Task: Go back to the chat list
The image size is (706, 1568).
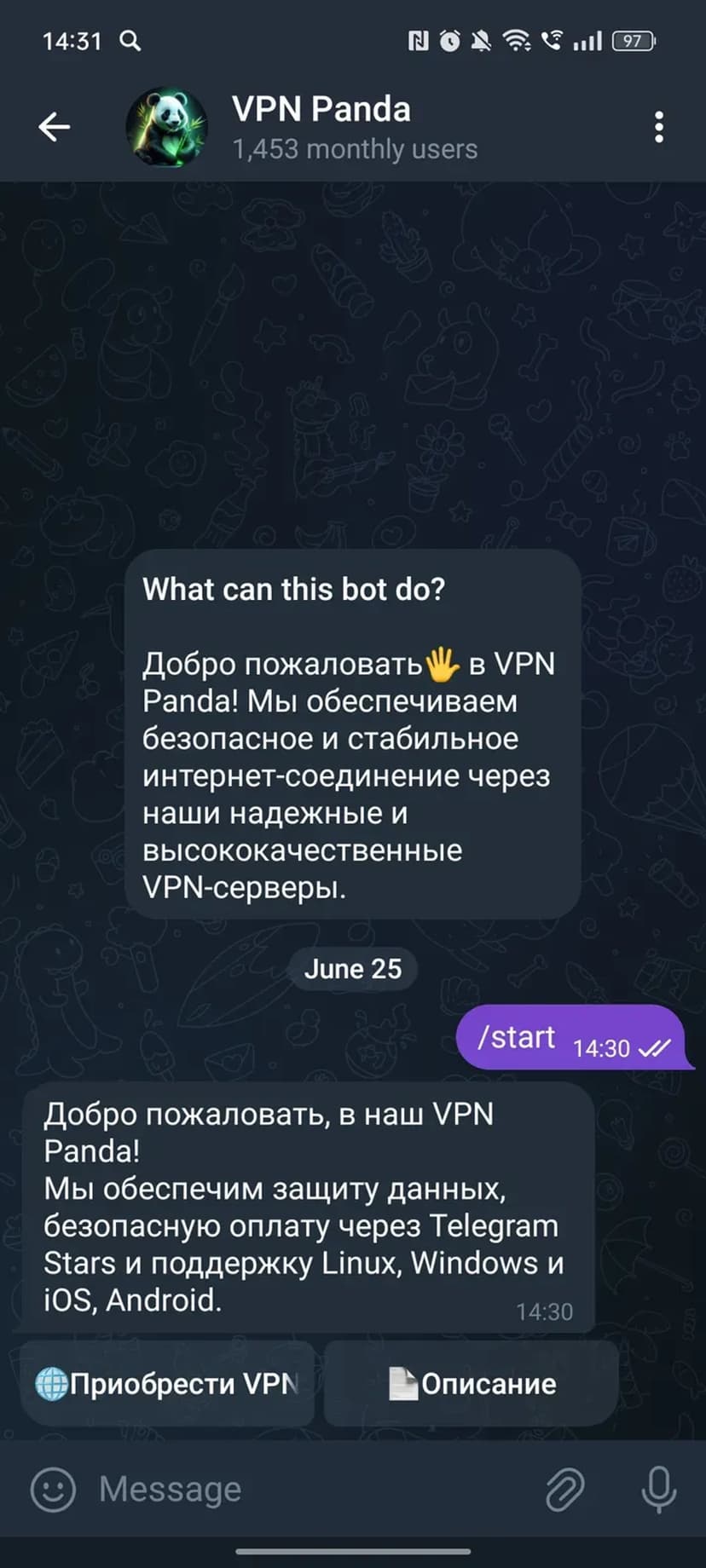Action: pyautogui.click(x=54, y=127)
